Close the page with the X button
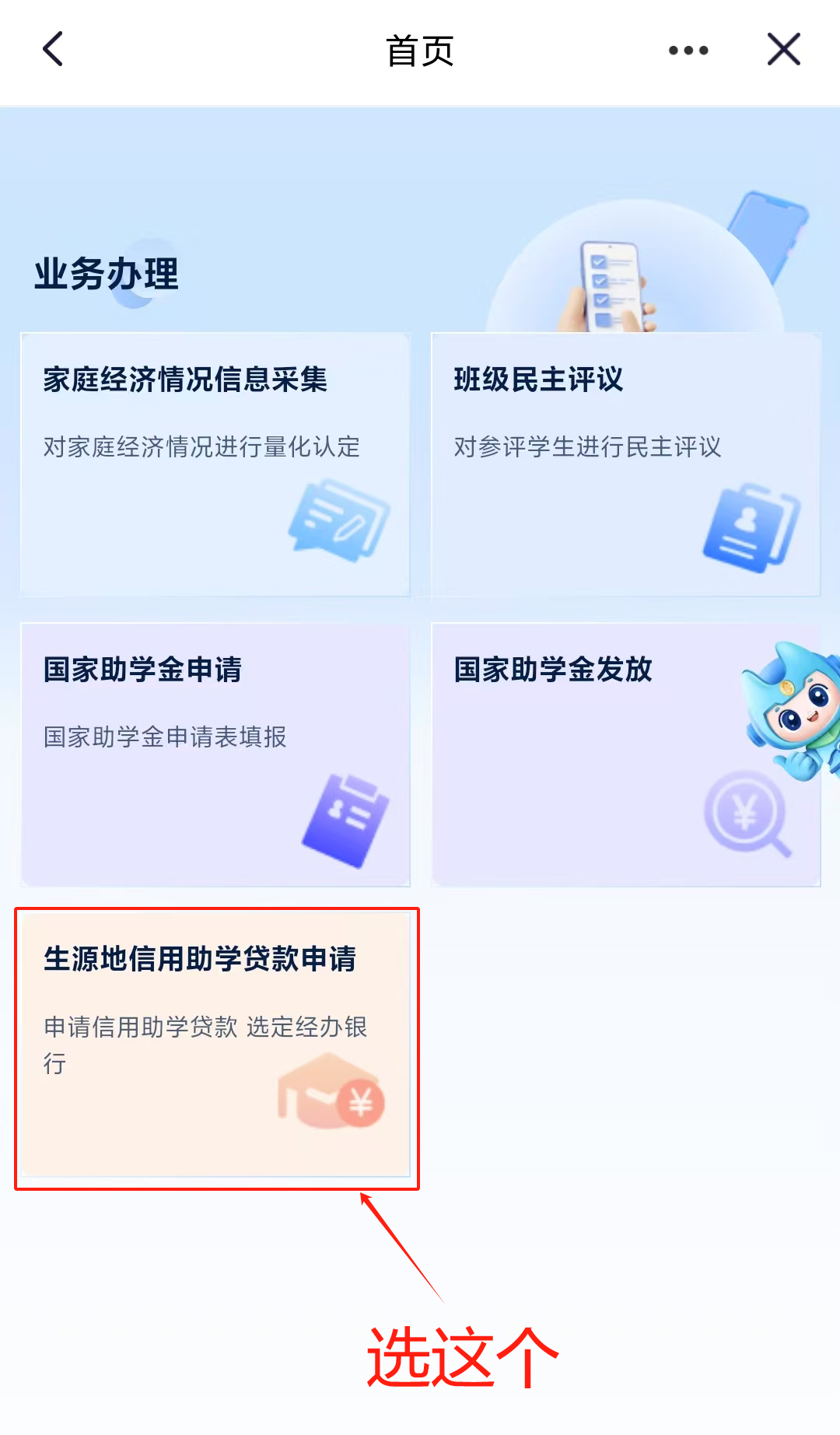Viewport: 840px width, 1435px height. (x=783, y=49)
